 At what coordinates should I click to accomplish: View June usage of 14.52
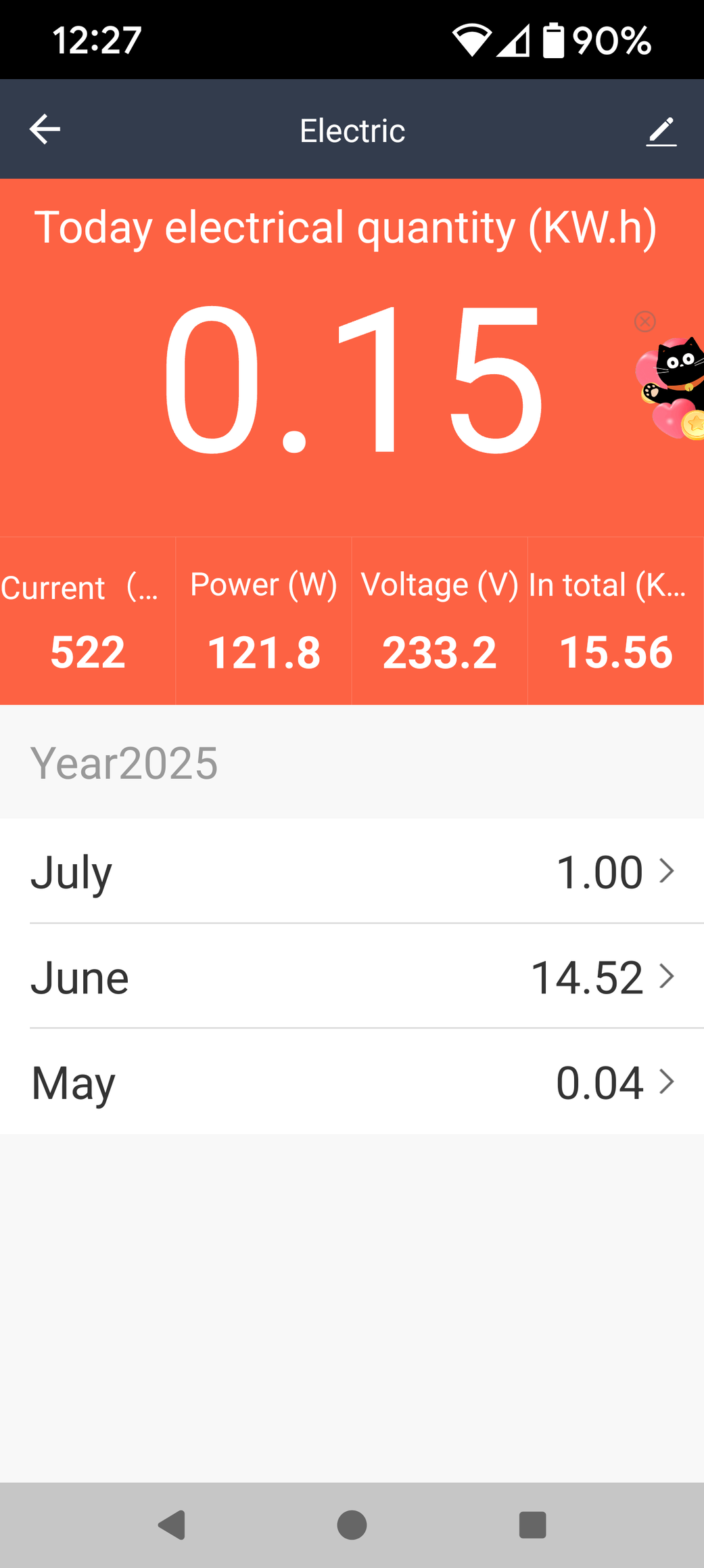tap(352, 977)
